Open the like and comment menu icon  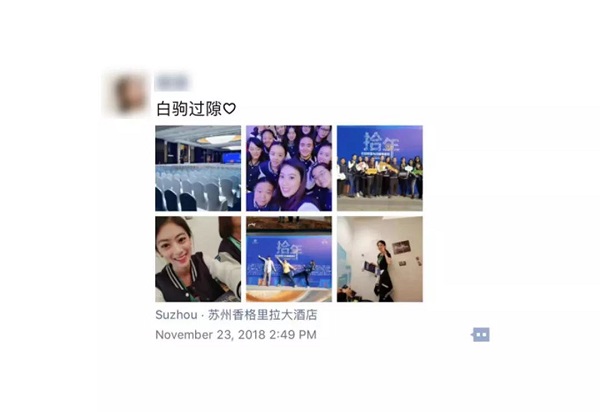(481, 334)
